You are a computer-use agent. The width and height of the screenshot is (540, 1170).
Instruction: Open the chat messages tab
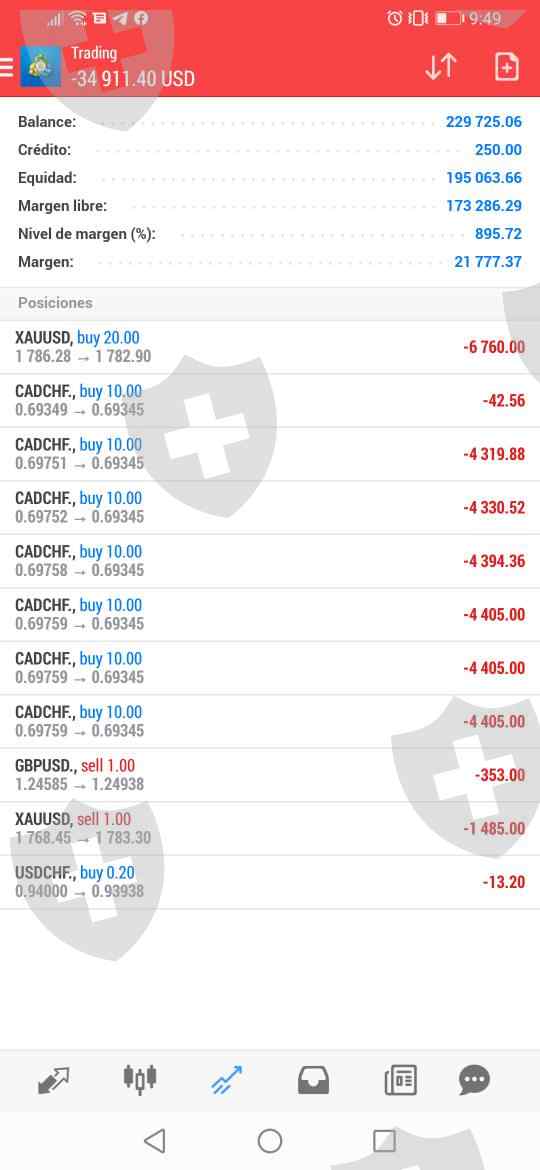pos(474,1080)
